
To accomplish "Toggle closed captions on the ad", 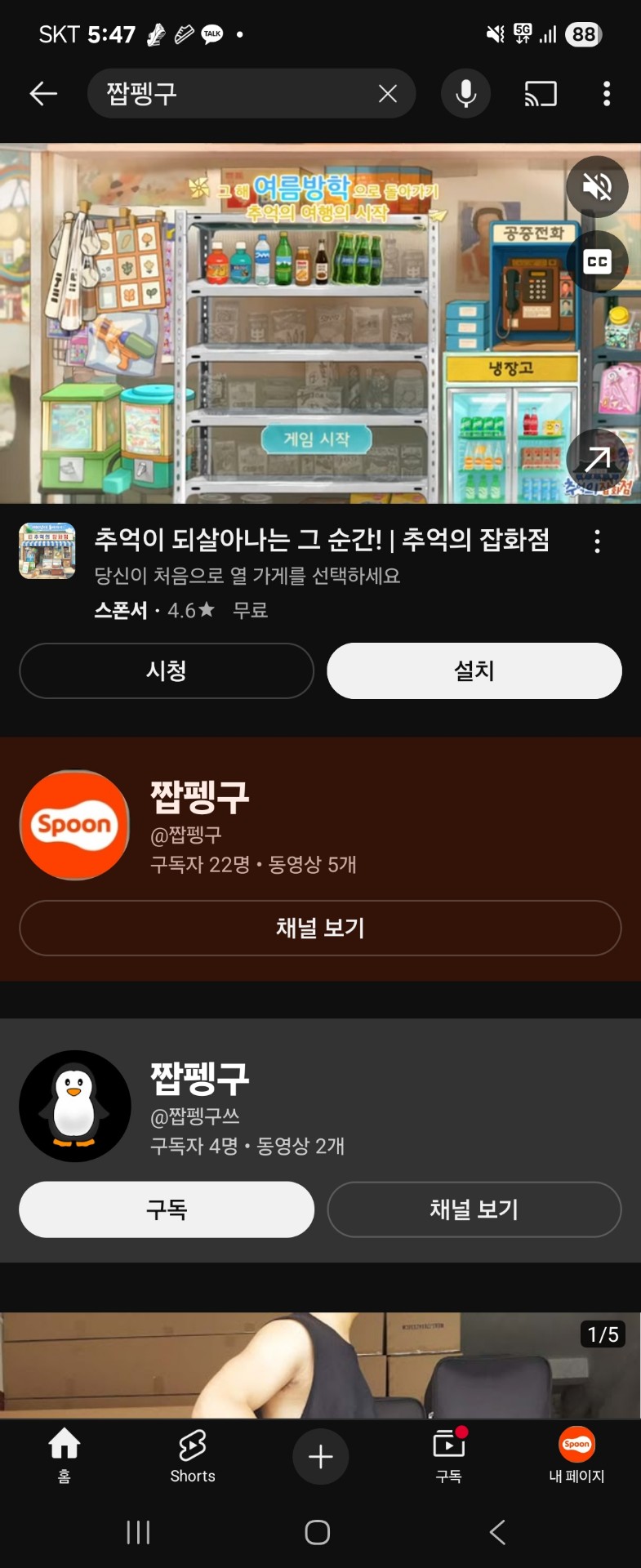I will tap(597, 261).
